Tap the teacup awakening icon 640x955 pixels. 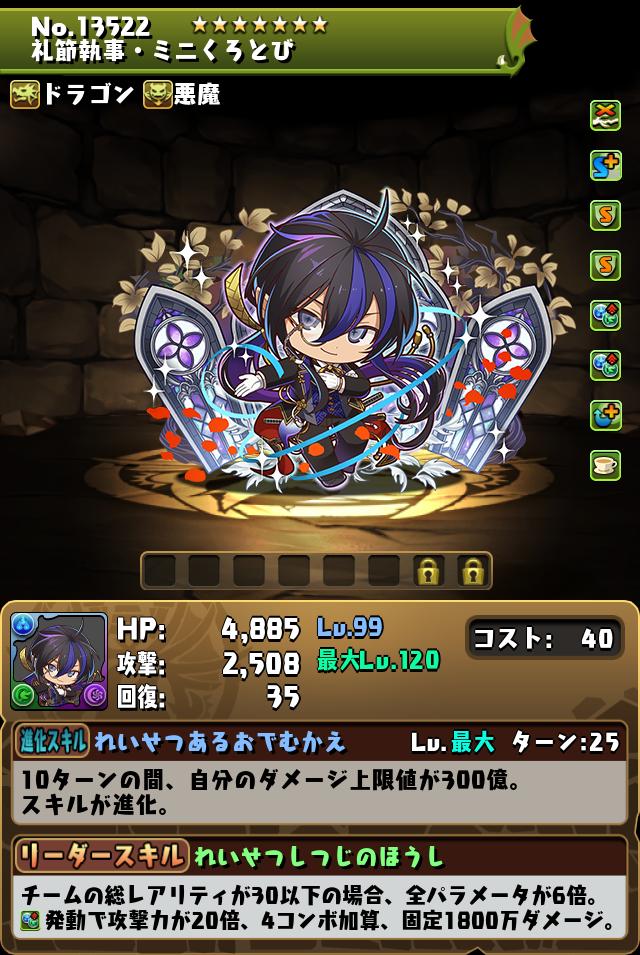(605, 465)
